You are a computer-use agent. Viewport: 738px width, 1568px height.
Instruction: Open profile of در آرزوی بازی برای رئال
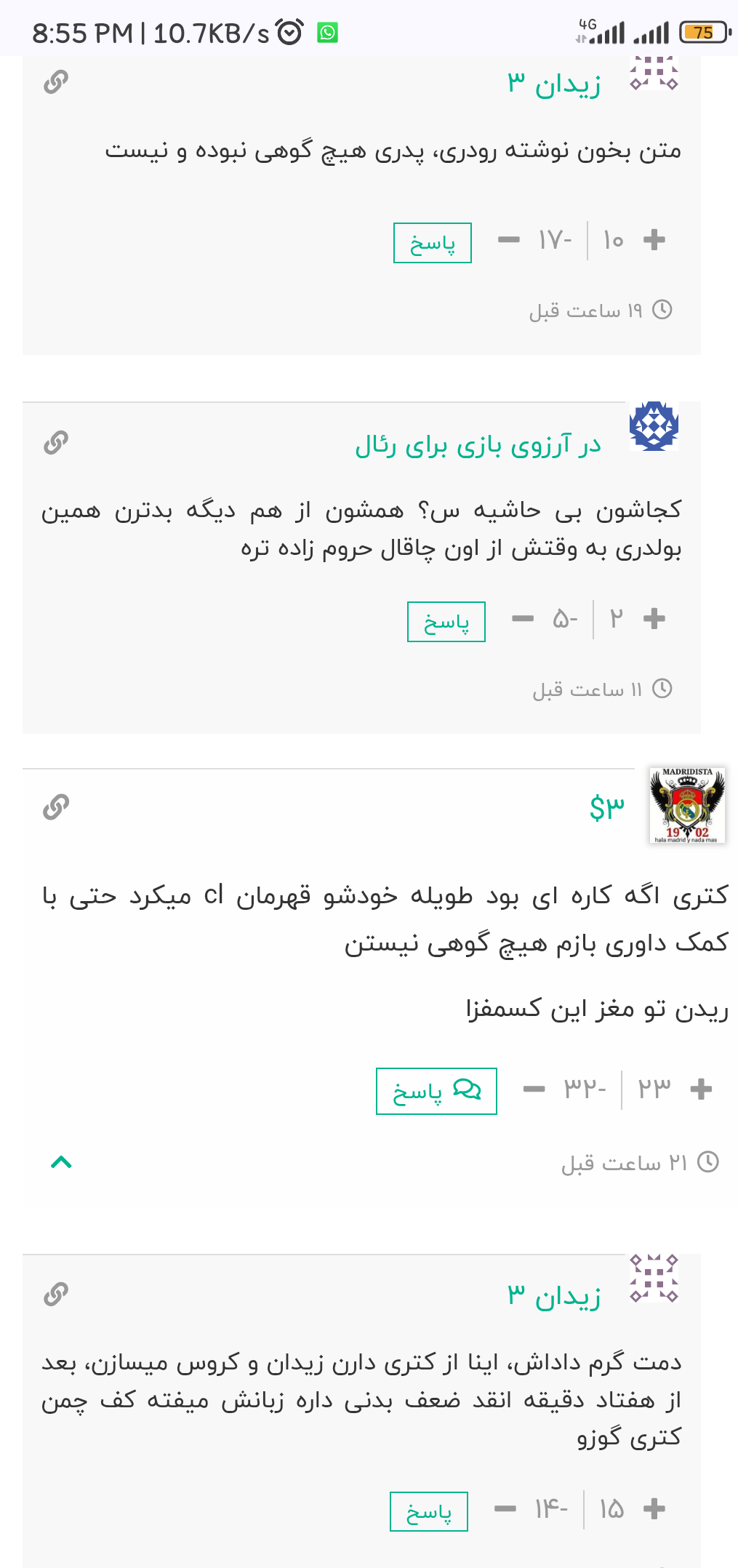(x=478, y=445)
